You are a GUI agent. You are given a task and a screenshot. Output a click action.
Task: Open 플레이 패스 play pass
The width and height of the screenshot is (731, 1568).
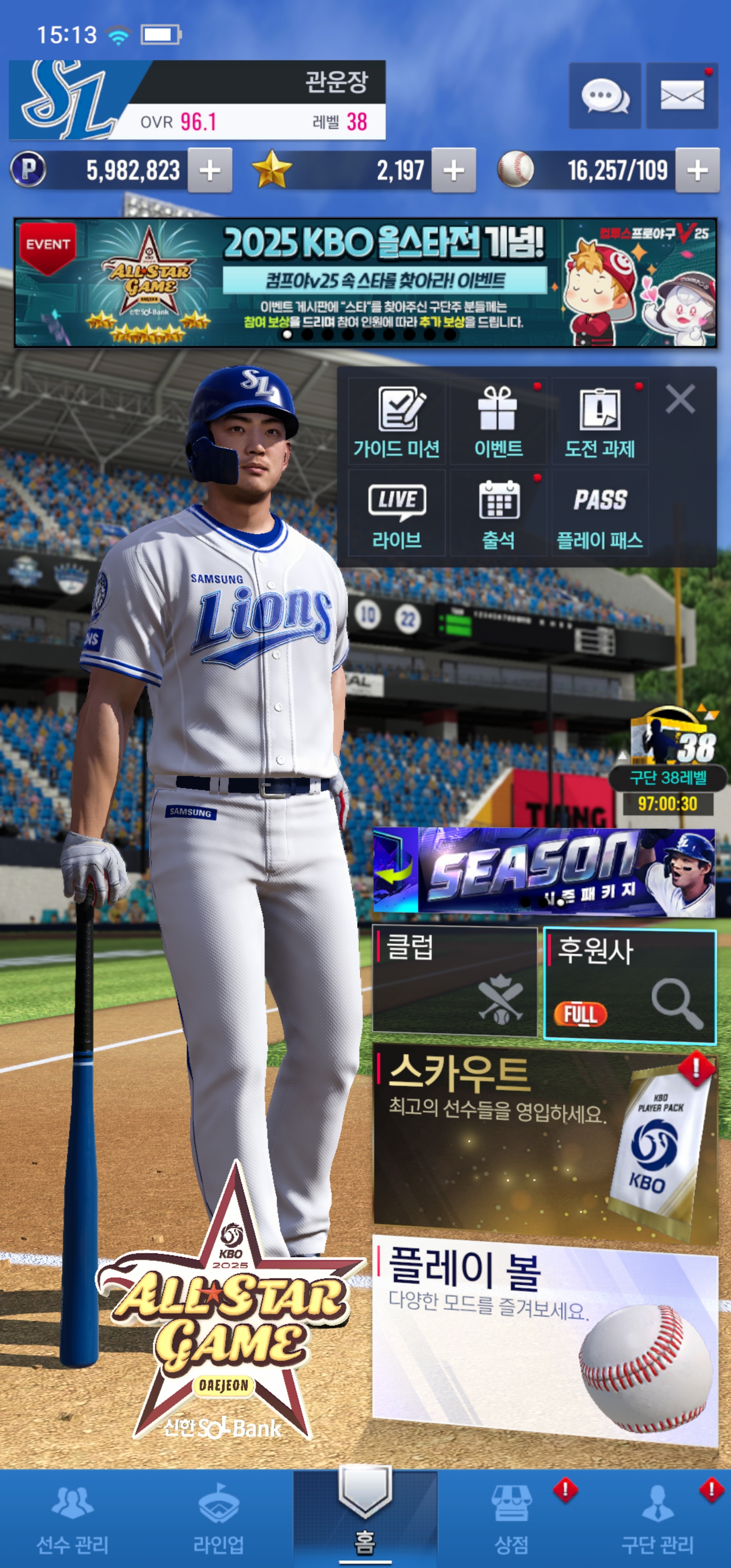(x=600, y=513)
